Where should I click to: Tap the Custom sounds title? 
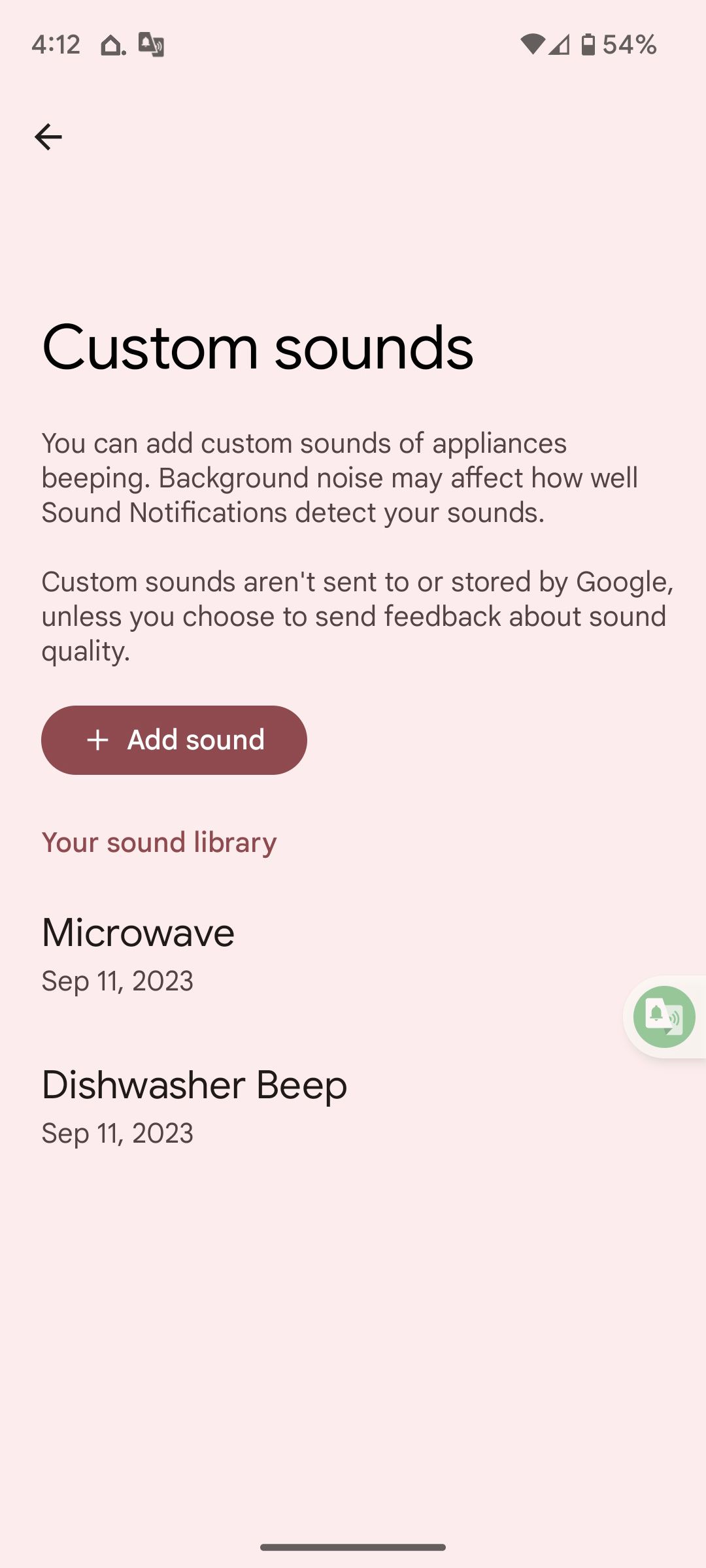pyautogui.click(x=257, y=348)
